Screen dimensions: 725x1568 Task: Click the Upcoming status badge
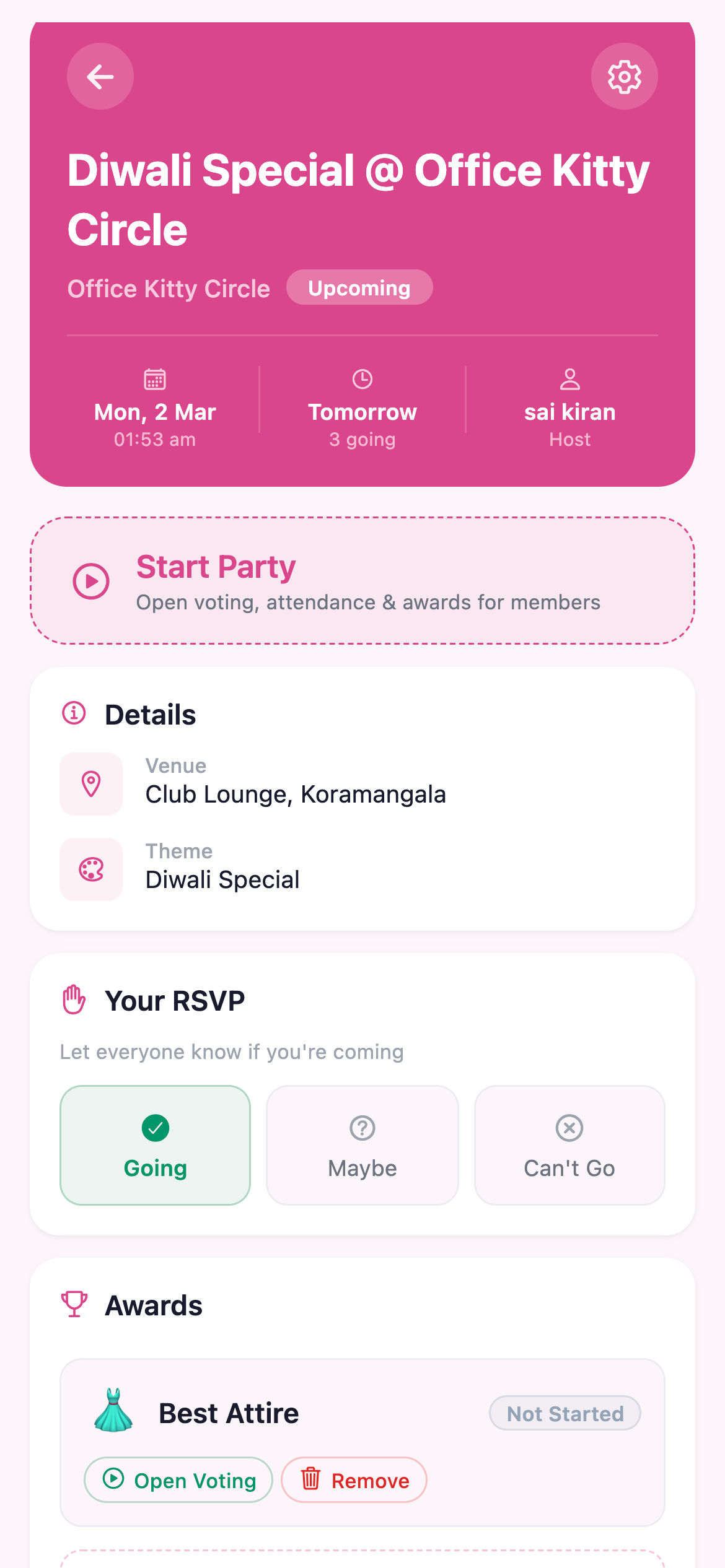359,287
